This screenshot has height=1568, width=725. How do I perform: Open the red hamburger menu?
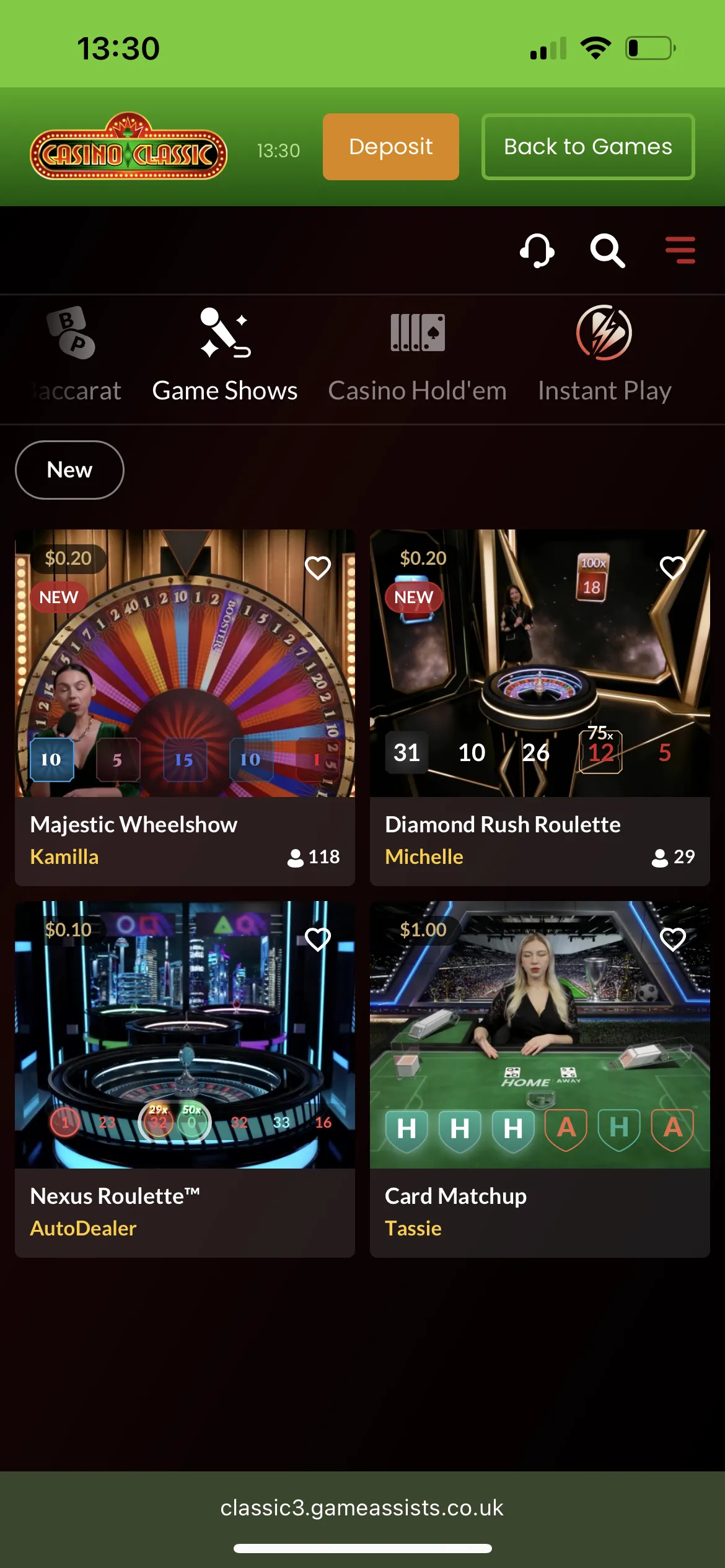680,250
